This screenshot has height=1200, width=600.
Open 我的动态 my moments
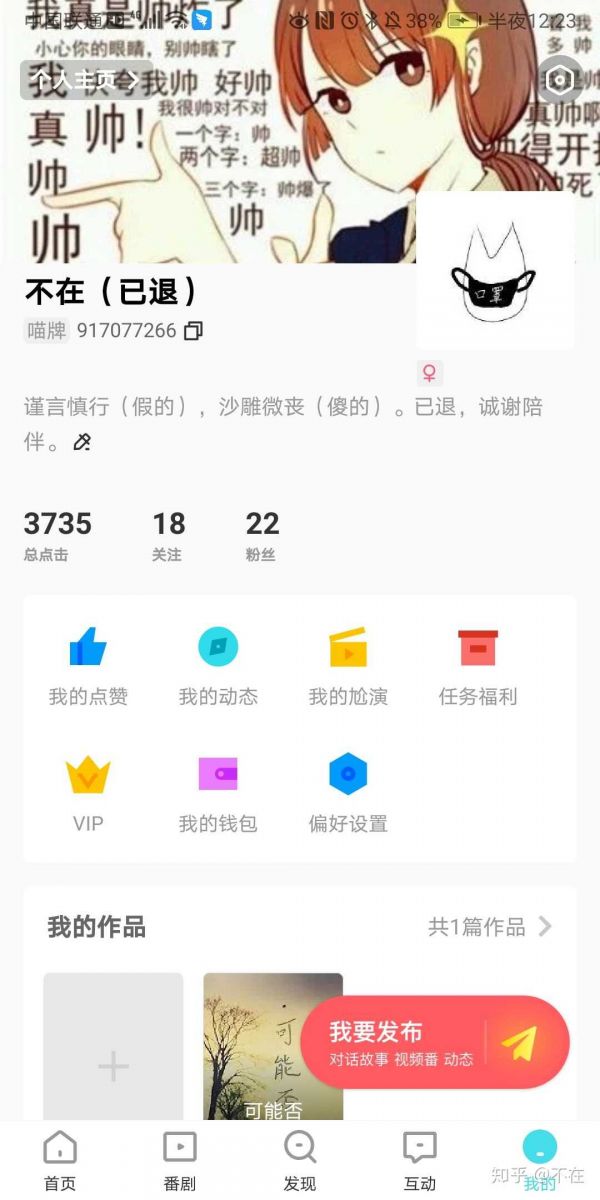tap(218, 666)
